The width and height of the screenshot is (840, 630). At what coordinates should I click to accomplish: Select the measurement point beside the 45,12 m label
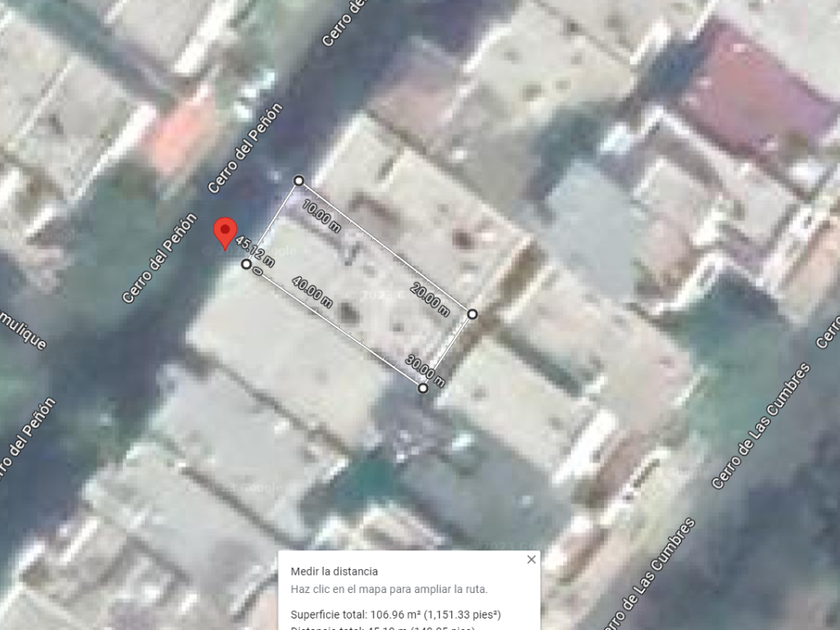(x=246, y=264)
